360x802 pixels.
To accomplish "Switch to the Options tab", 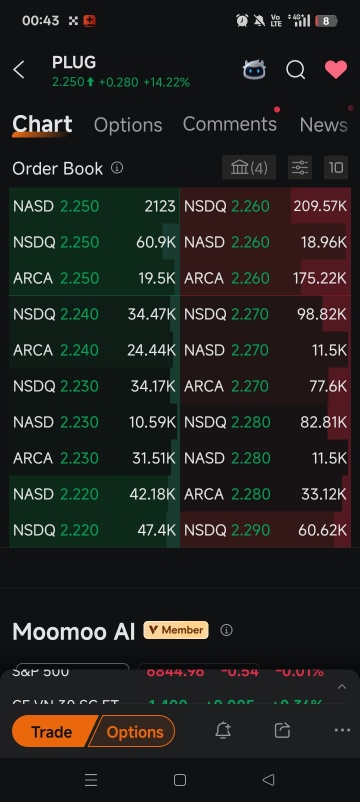I will (128, 125).
